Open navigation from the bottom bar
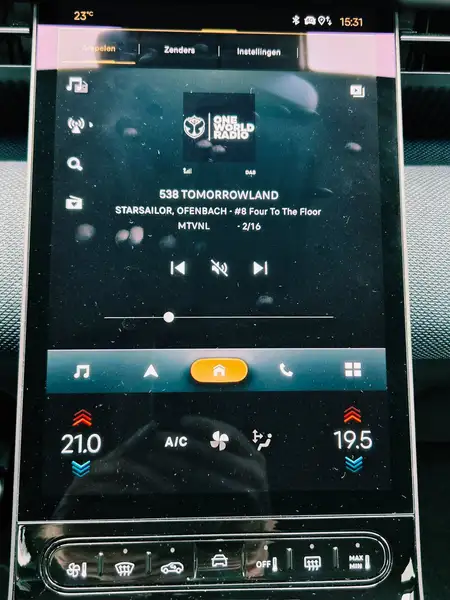Viewport: 450px width, 600px height. tap(151, 371)
